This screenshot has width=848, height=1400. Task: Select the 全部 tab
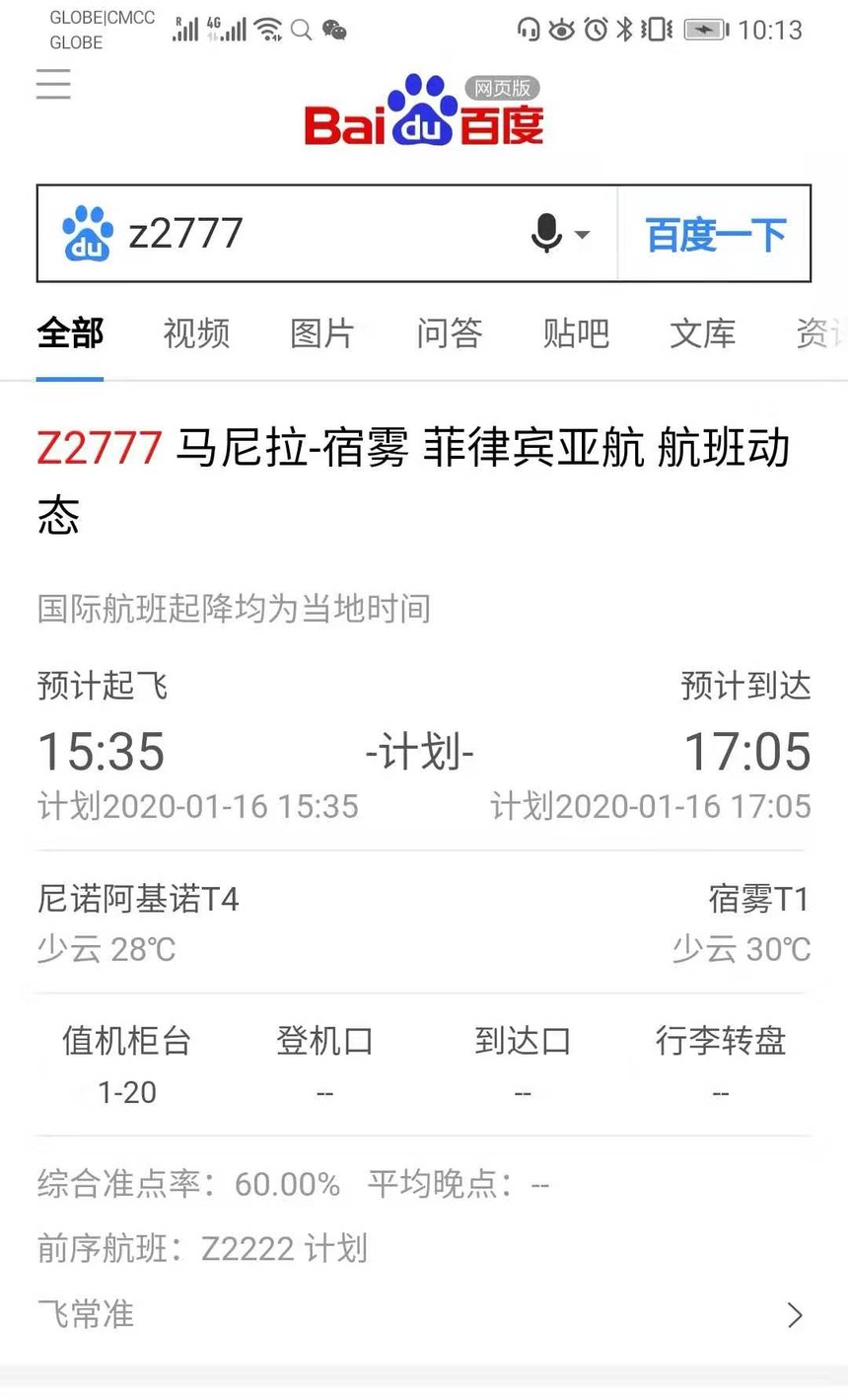coord(70,333)
